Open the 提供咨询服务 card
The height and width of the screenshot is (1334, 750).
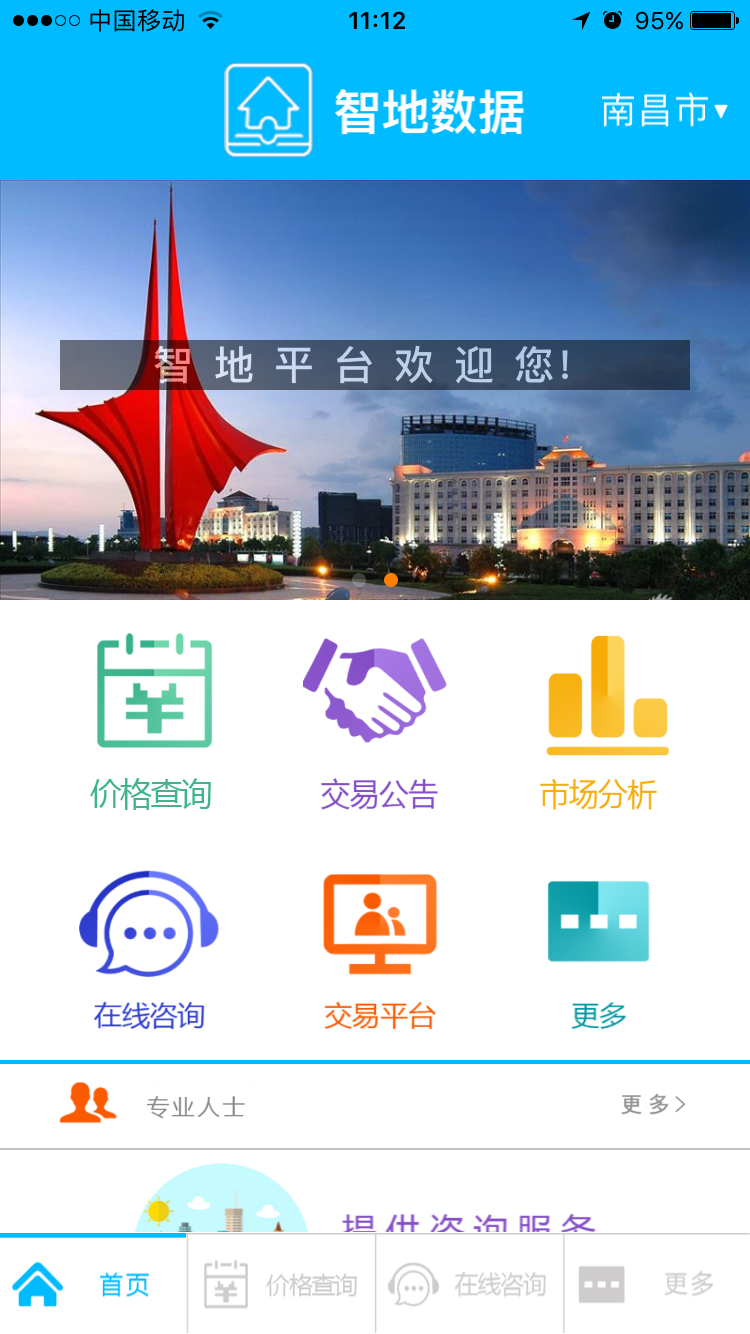click(x=375, y=1192)
